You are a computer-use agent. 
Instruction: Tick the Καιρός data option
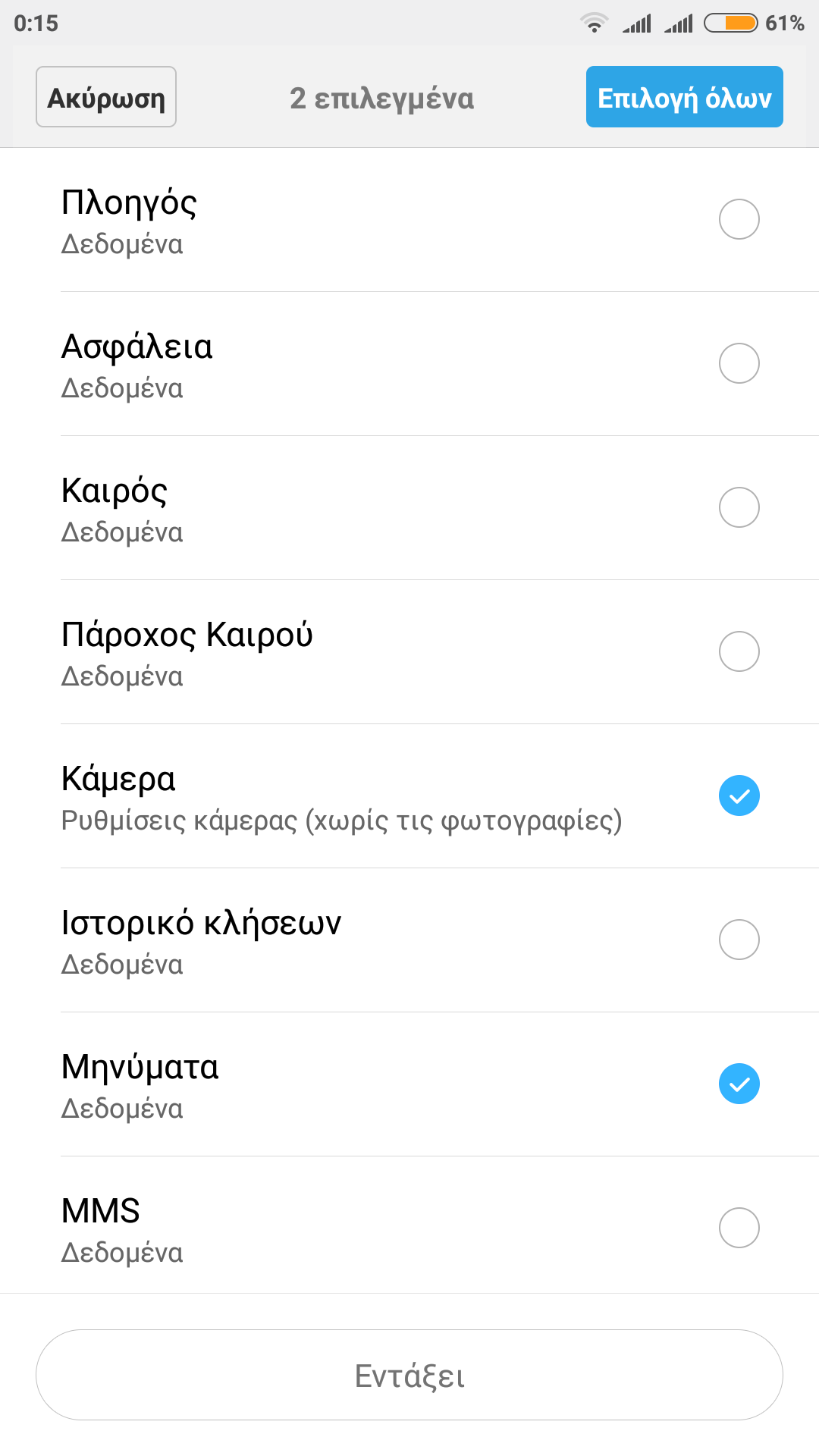click(739, 507)
